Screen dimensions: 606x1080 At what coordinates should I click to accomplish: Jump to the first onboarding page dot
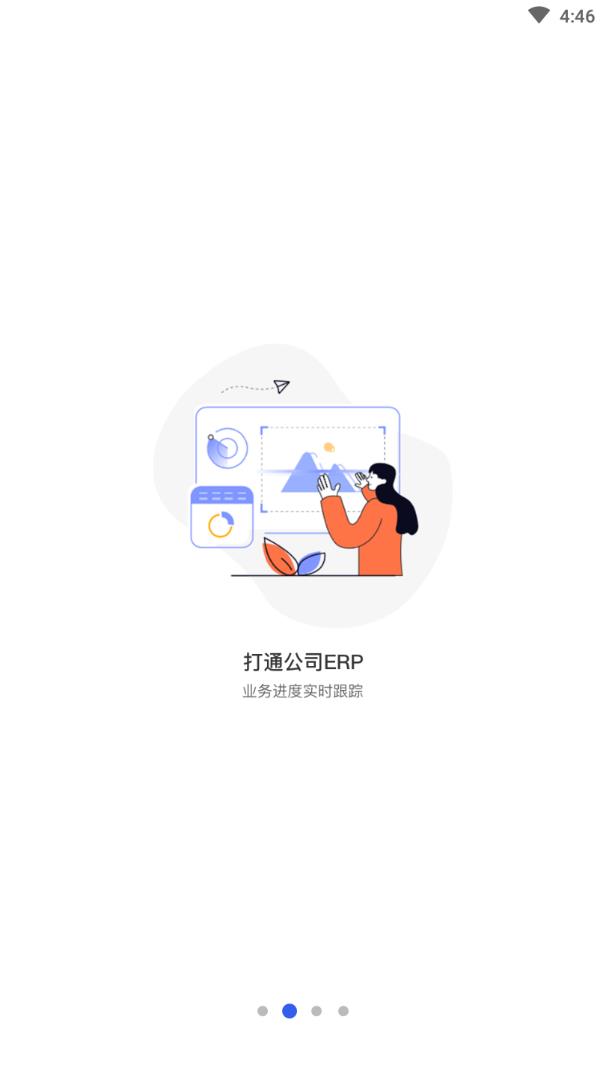263,1011
